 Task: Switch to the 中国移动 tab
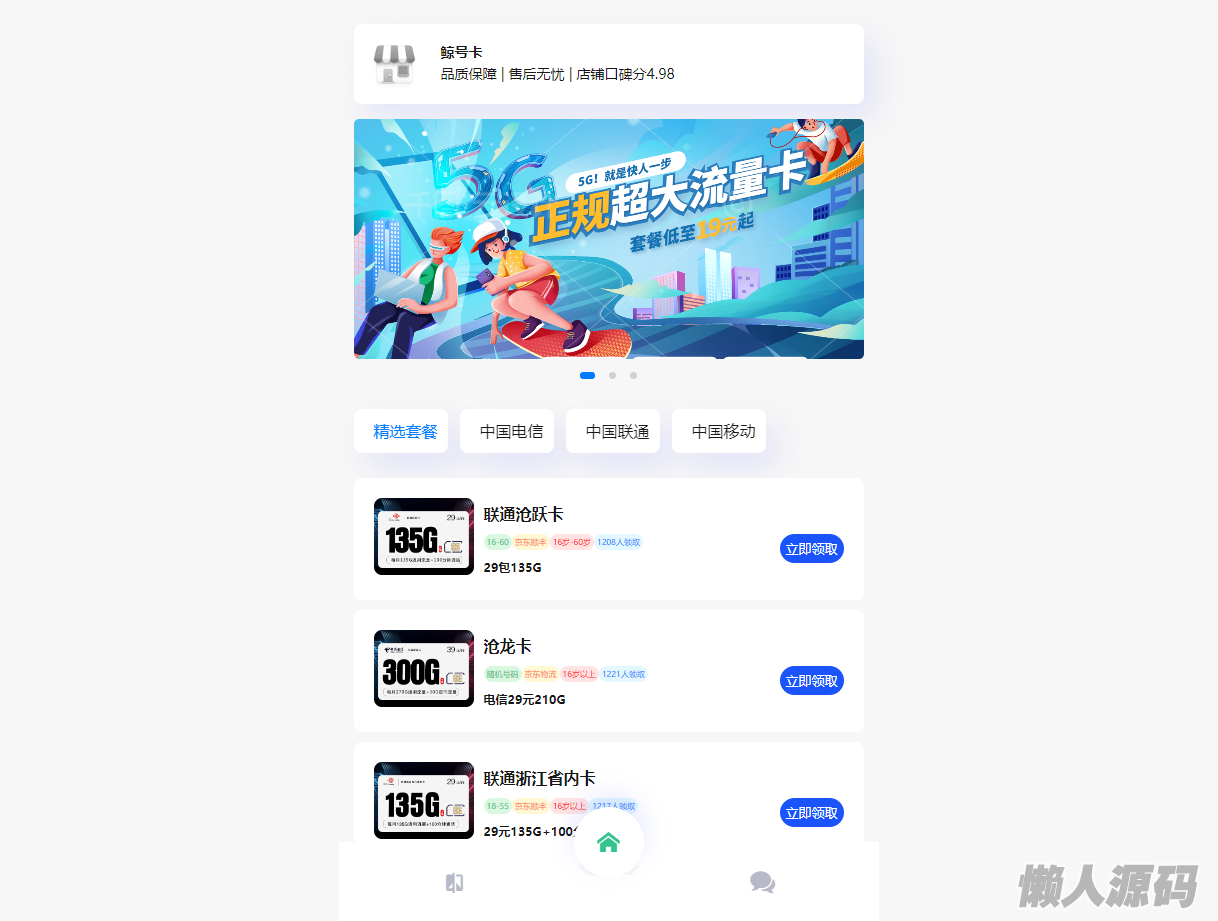(723, 431)
